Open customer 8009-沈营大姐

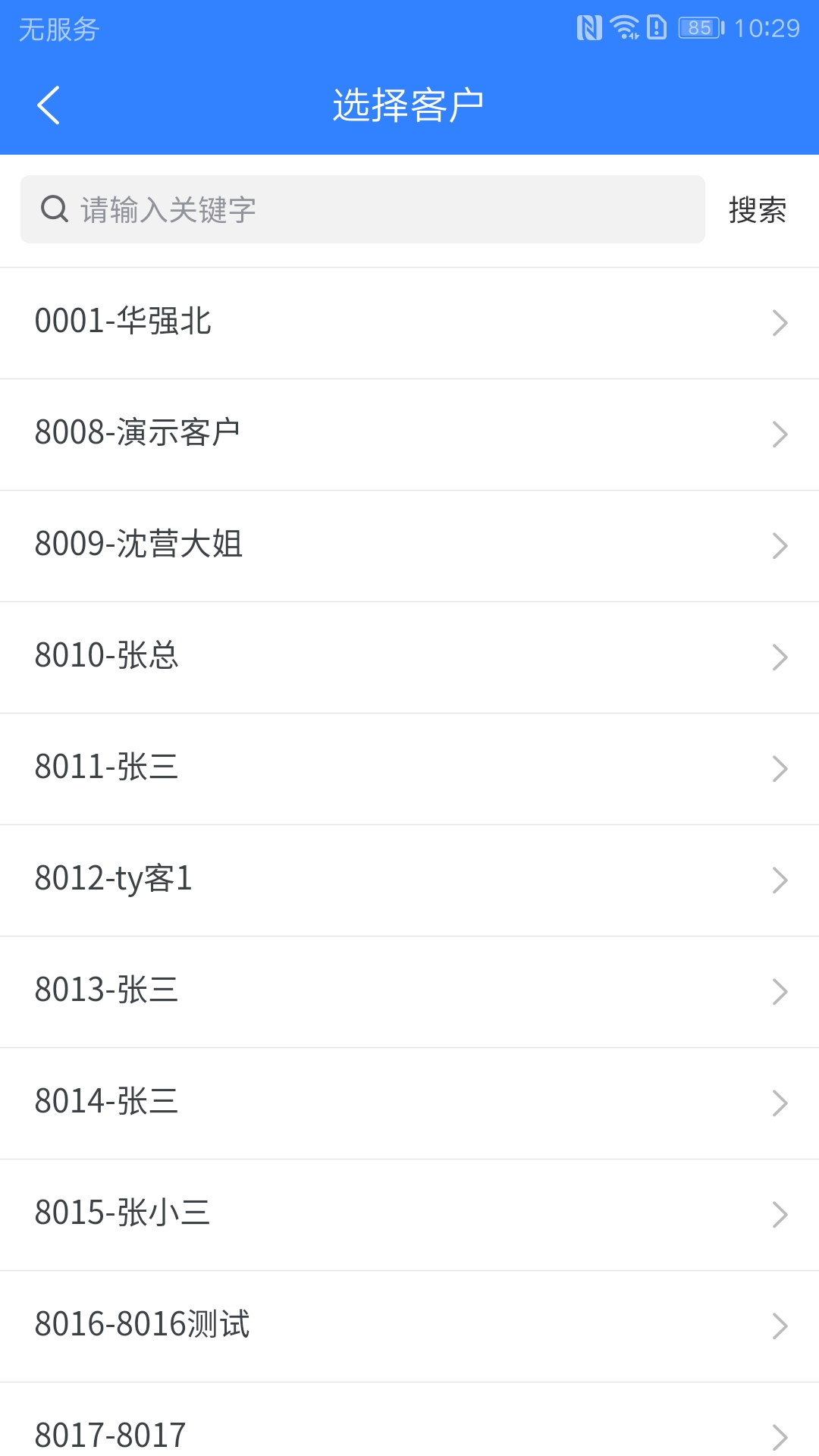click(409, 546)
